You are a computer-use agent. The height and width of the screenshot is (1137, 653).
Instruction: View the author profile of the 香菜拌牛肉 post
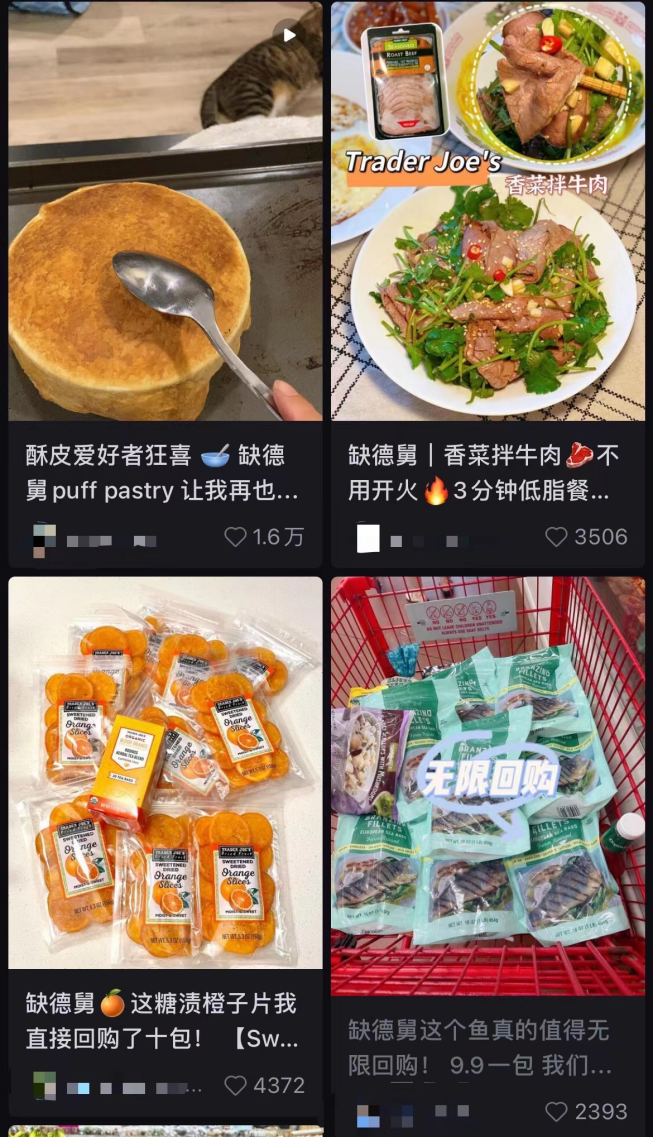(368, 537)
